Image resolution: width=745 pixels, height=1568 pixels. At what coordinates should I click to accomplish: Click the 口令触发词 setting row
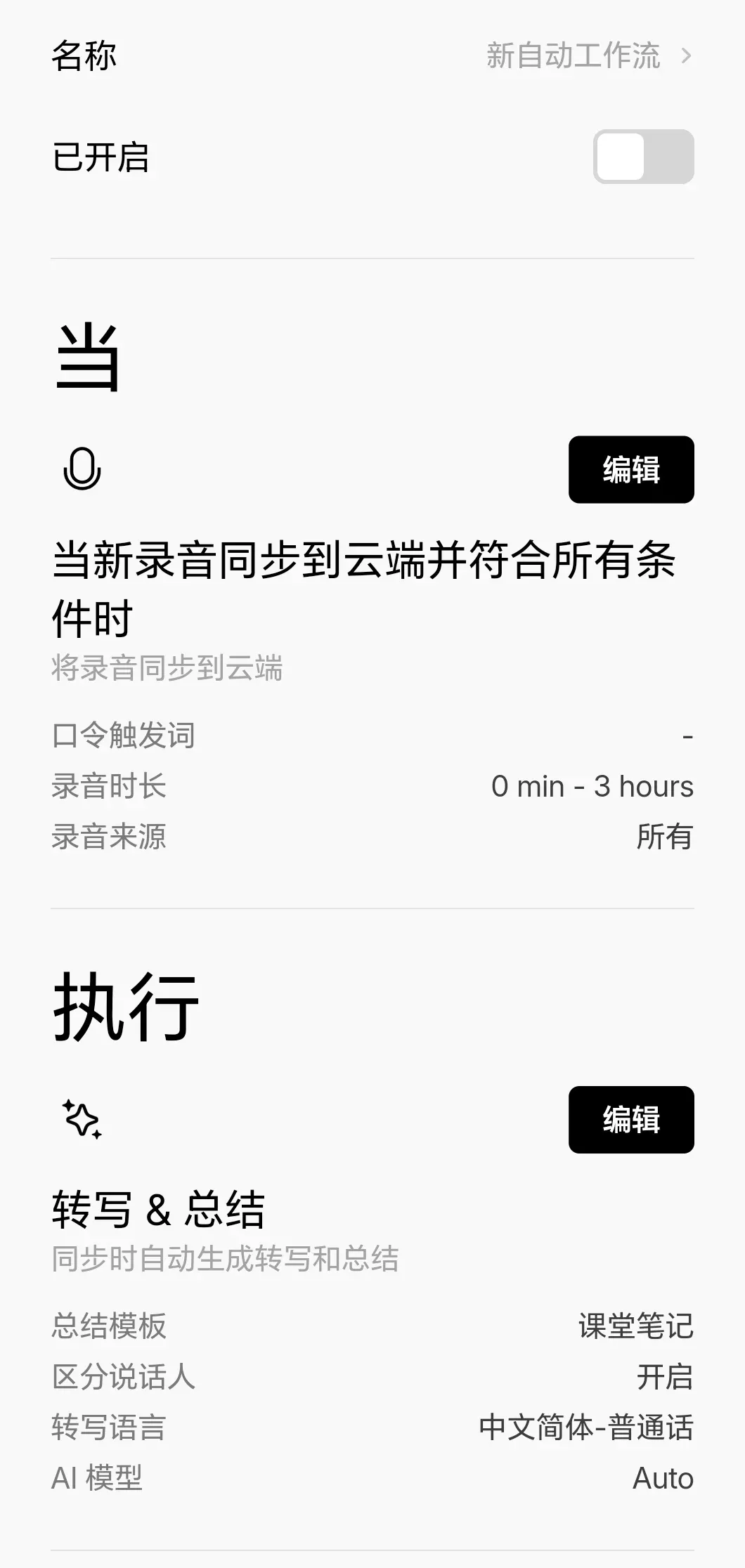click(372, 735)
